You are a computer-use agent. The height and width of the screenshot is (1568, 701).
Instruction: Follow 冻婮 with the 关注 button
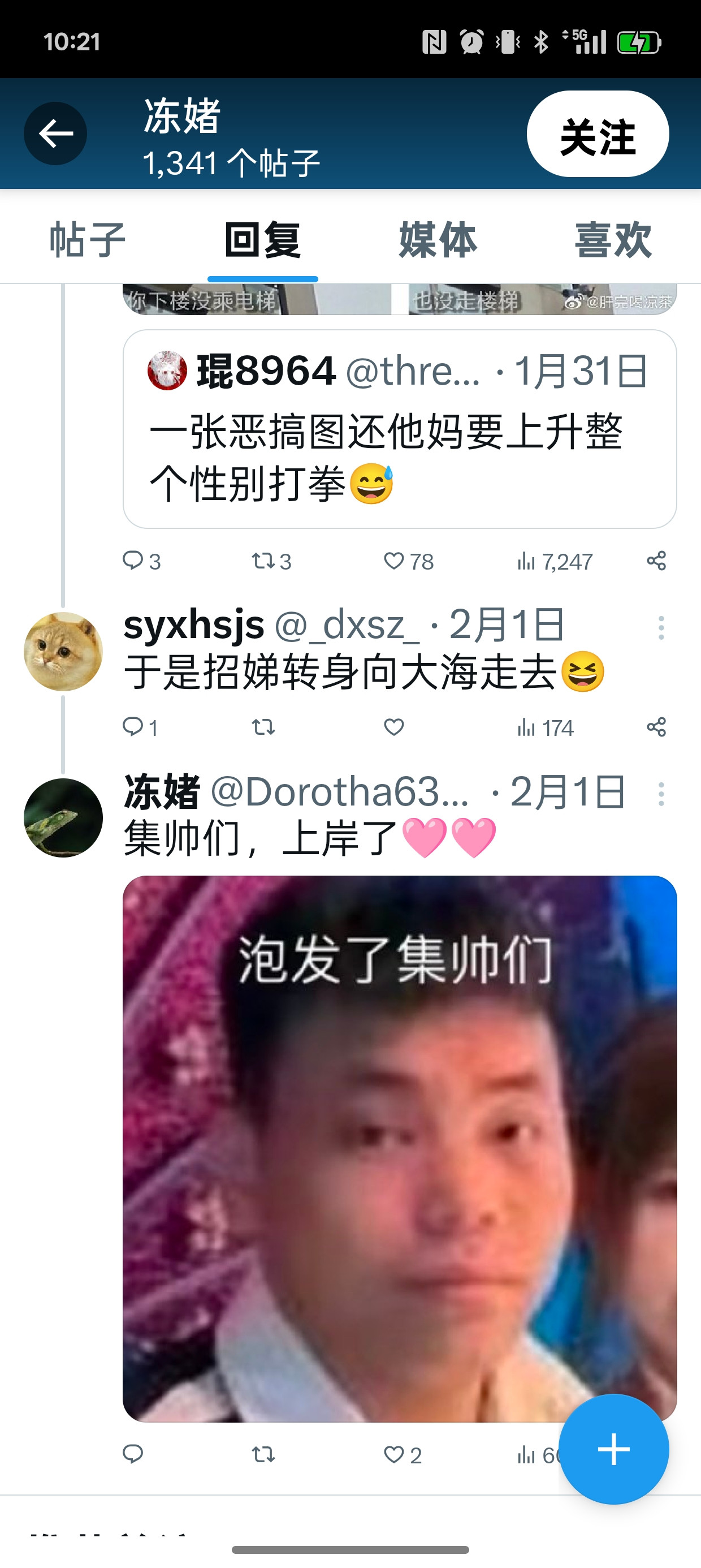point(597,135)
